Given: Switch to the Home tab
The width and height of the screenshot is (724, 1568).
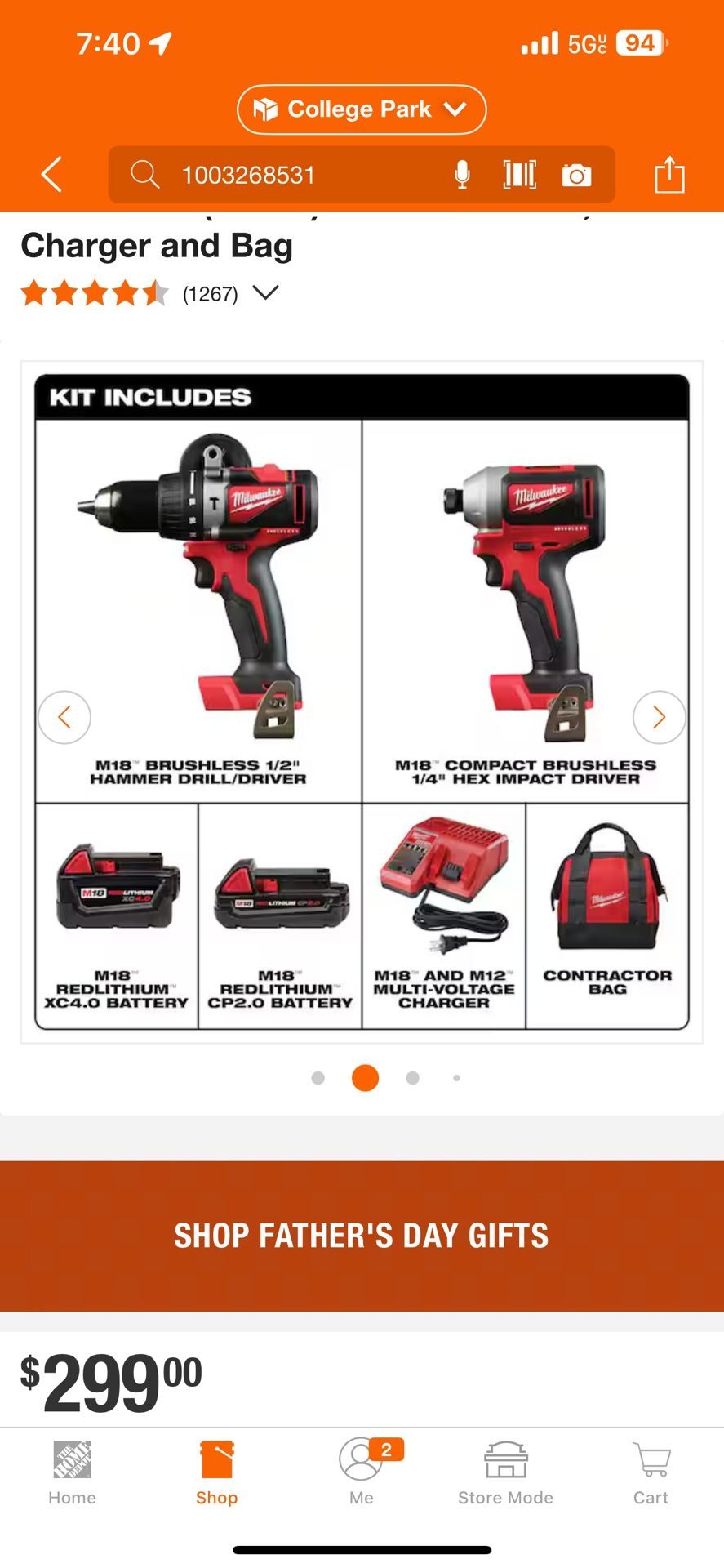Looking at the screenshot, I should tap(72, 1472).
